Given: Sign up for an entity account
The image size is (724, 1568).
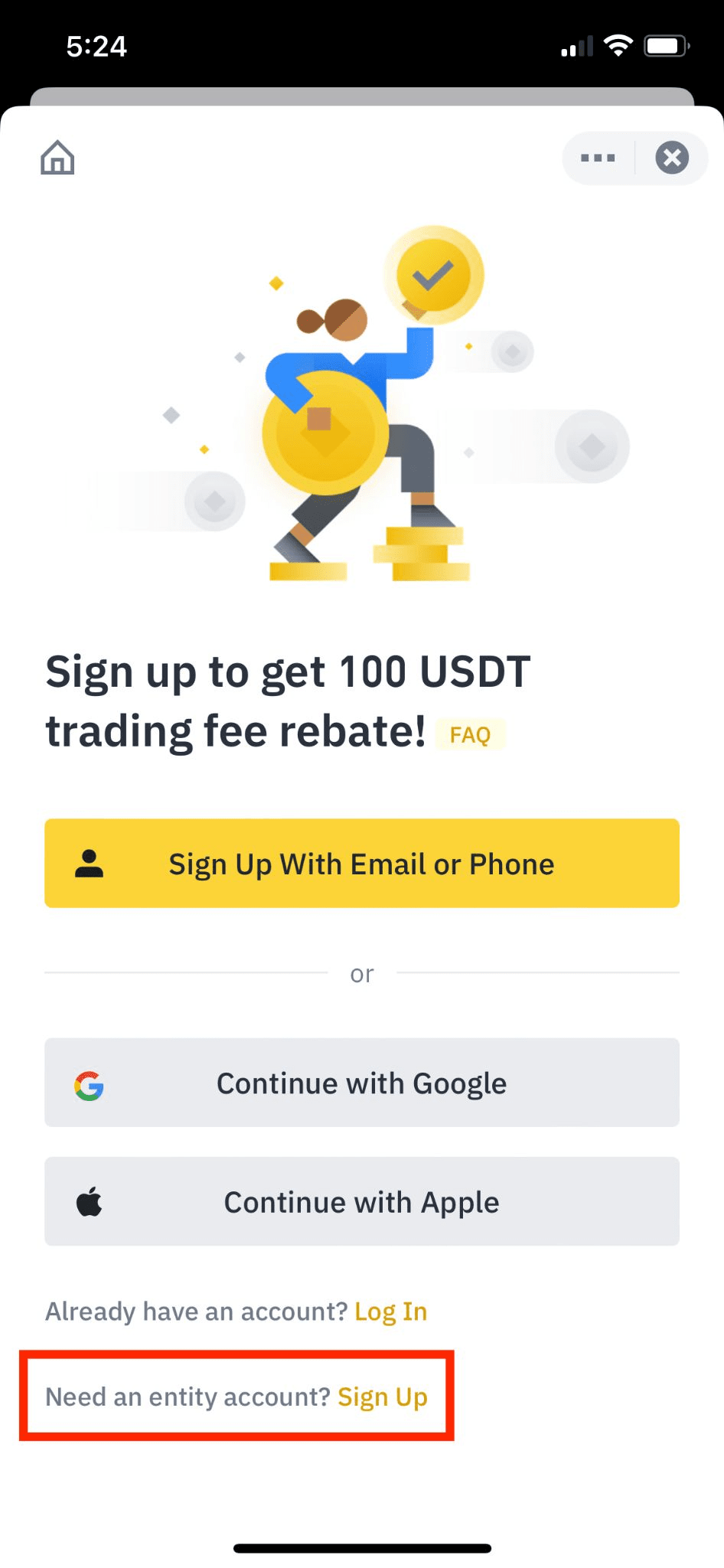Looking at the screenshot, I should click(x=383, y=1397).
